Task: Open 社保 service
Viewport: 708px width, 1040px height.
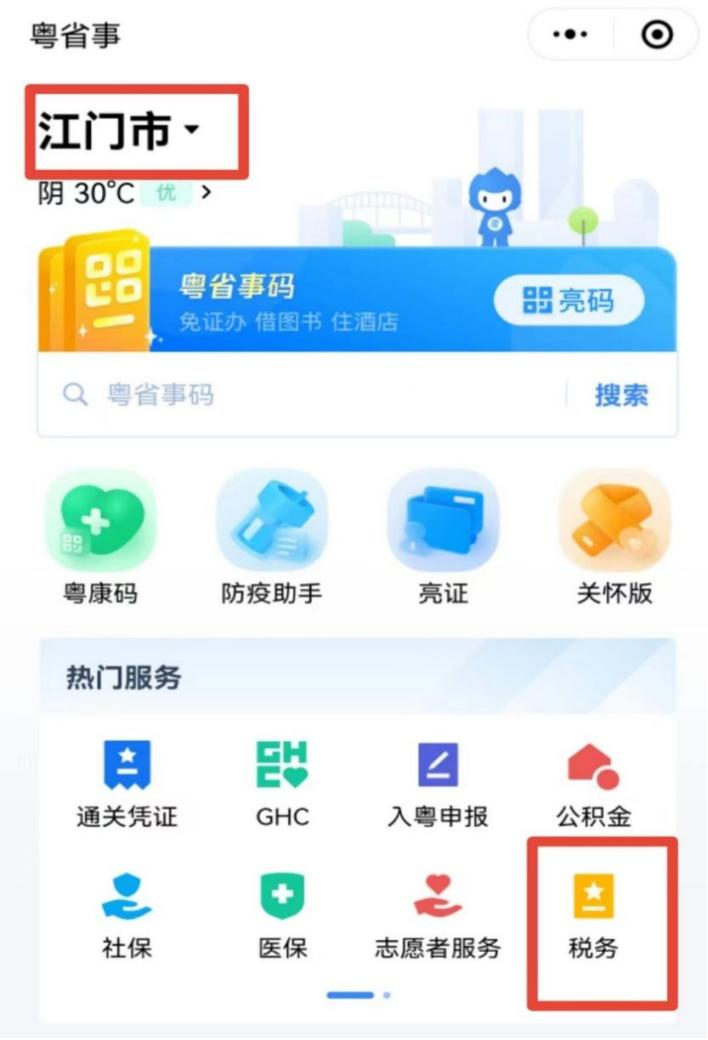Action: 127,915
